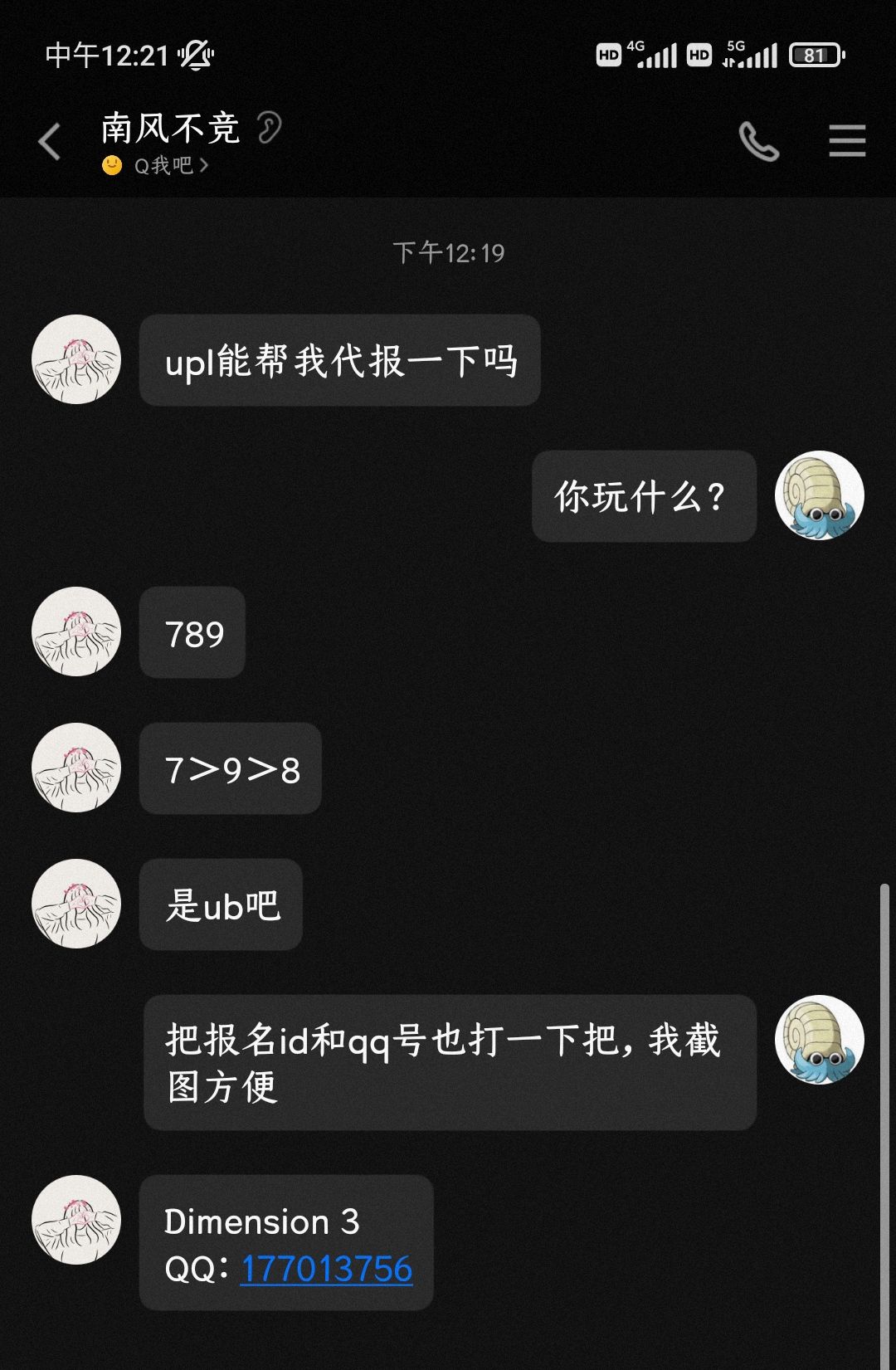Open my avatar next to 你玩什么?

point(819,496)
